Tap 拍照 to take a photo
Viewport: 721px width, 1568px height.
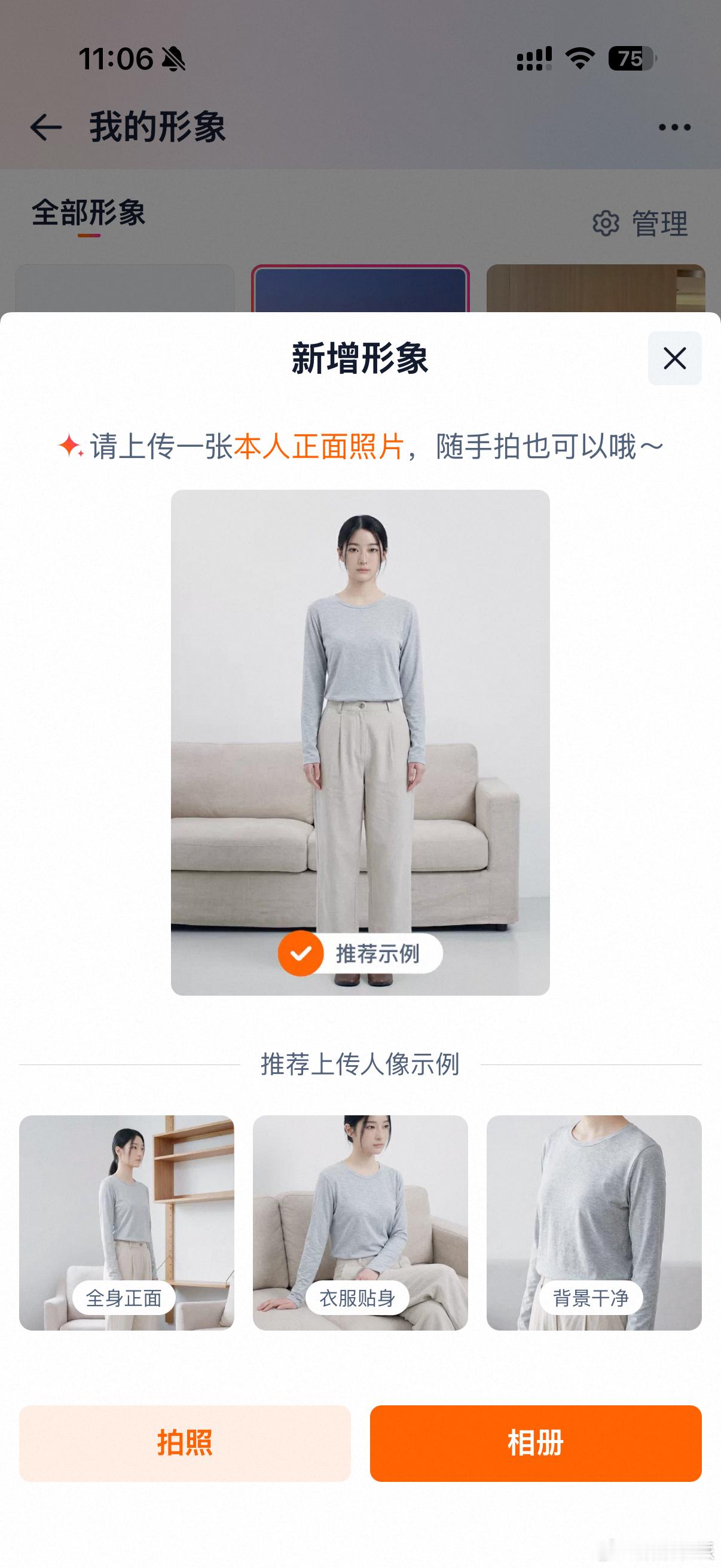[x=185, y=1442]
